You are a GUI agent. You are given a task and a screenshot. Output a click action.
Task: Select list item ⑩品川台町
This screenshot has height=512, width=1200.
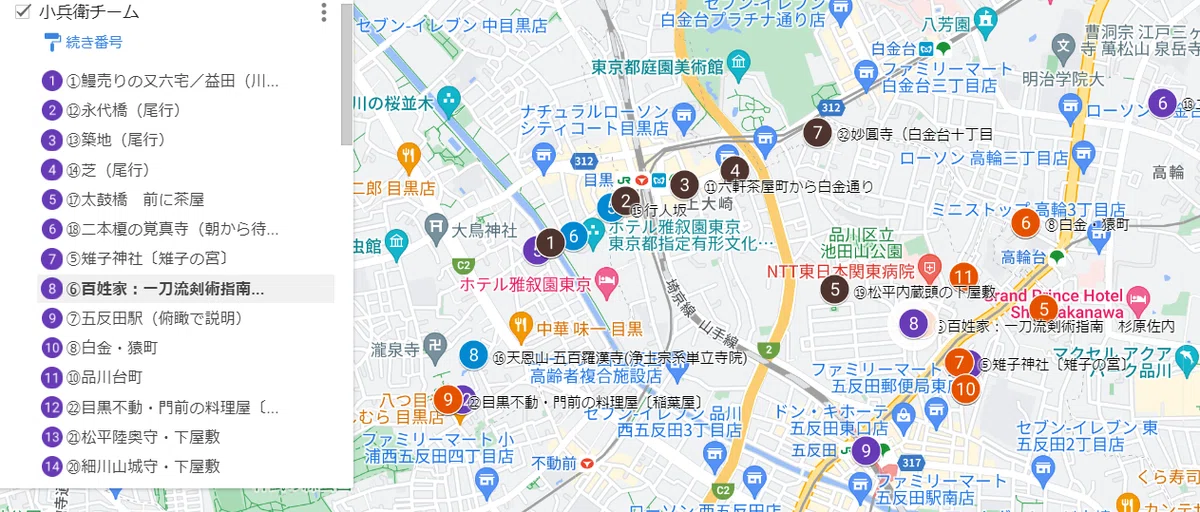pos(186,377)
